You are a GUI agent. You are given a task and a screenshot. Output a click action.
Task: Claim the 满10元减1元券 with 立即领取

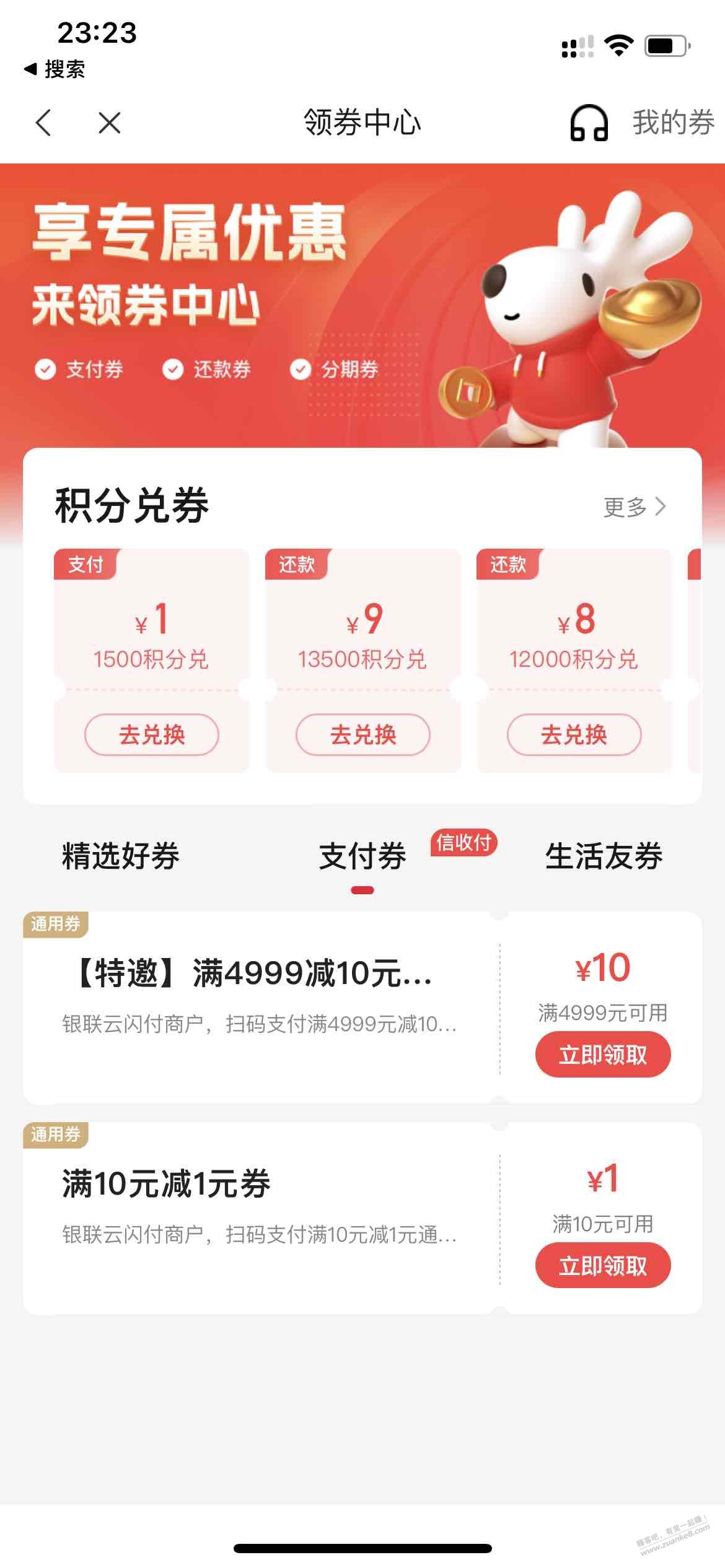pos(602,1265)
